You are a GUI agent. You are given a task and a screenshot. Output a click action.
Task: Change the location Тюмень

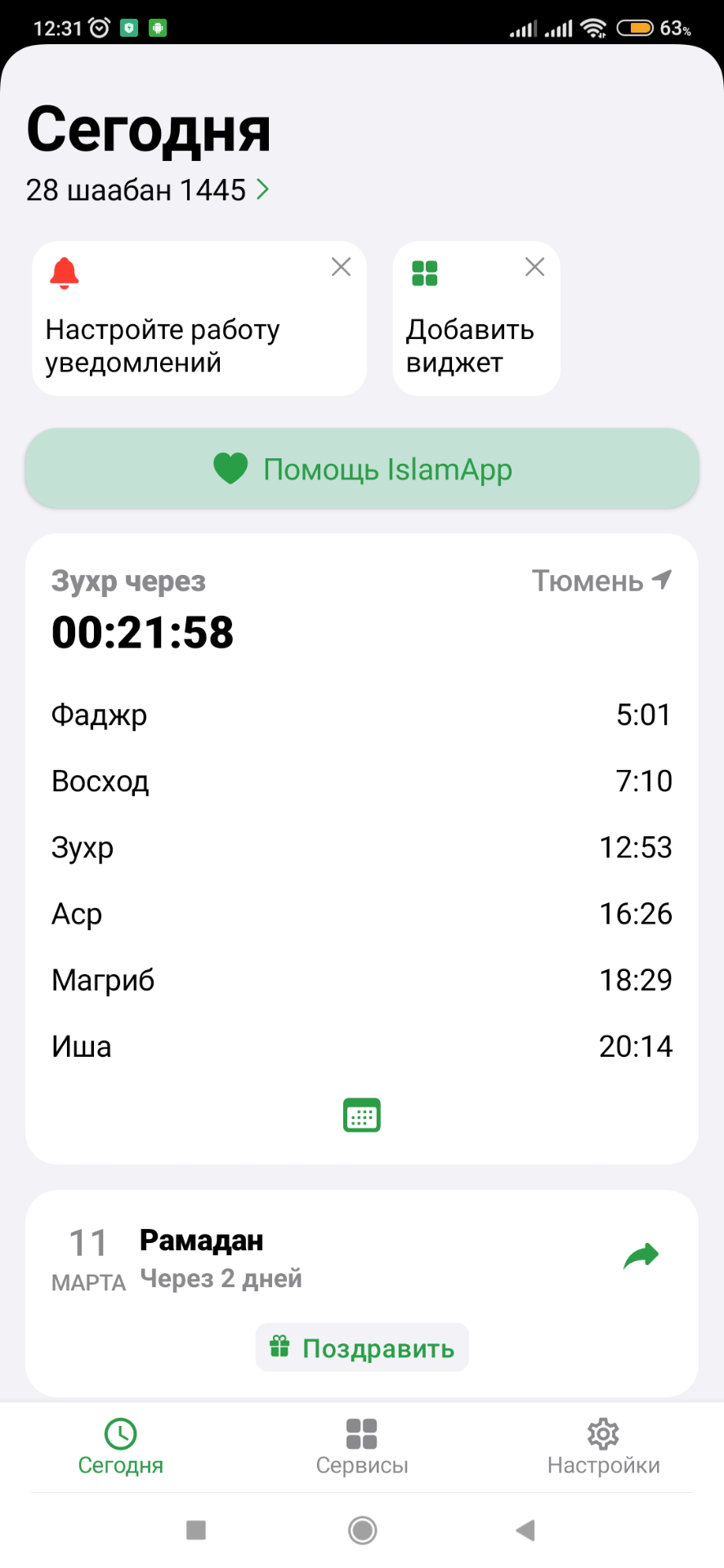(x=601, y=581)
